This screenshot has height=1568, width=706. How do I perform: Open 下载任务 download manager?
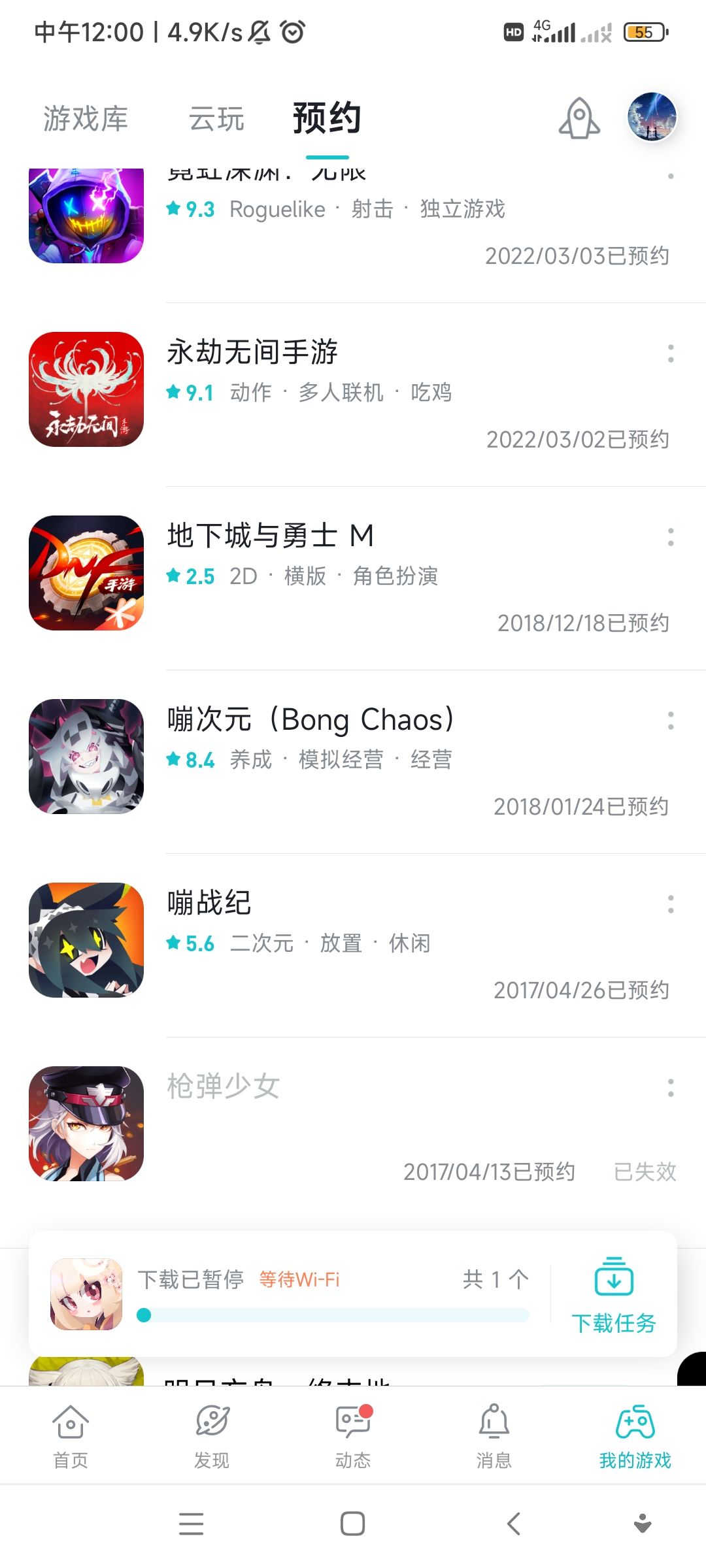click(614, 1295)
